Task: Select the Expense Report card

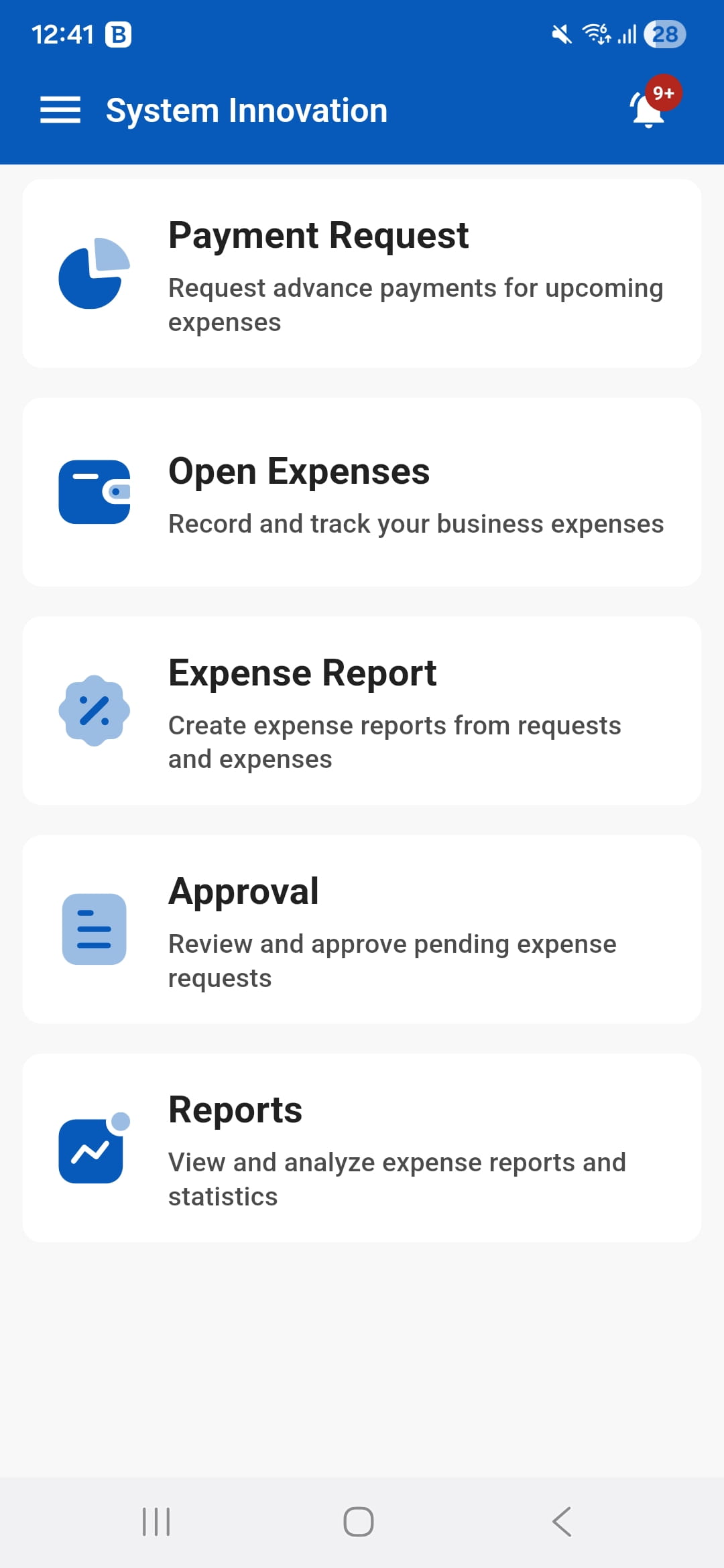Action: (362, 711)
